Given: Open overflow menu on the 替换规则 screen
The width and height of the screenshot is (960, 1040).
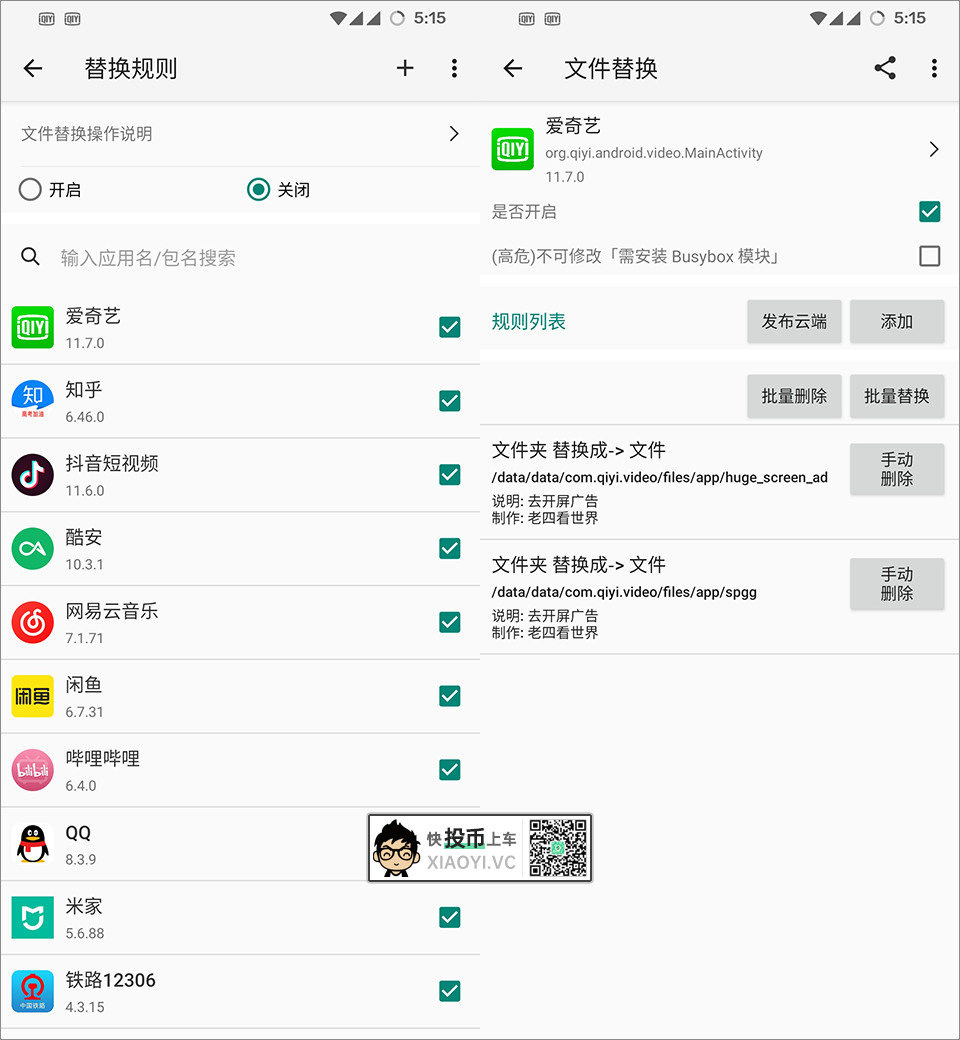Looking at the screenshot, I should (454, 68).
